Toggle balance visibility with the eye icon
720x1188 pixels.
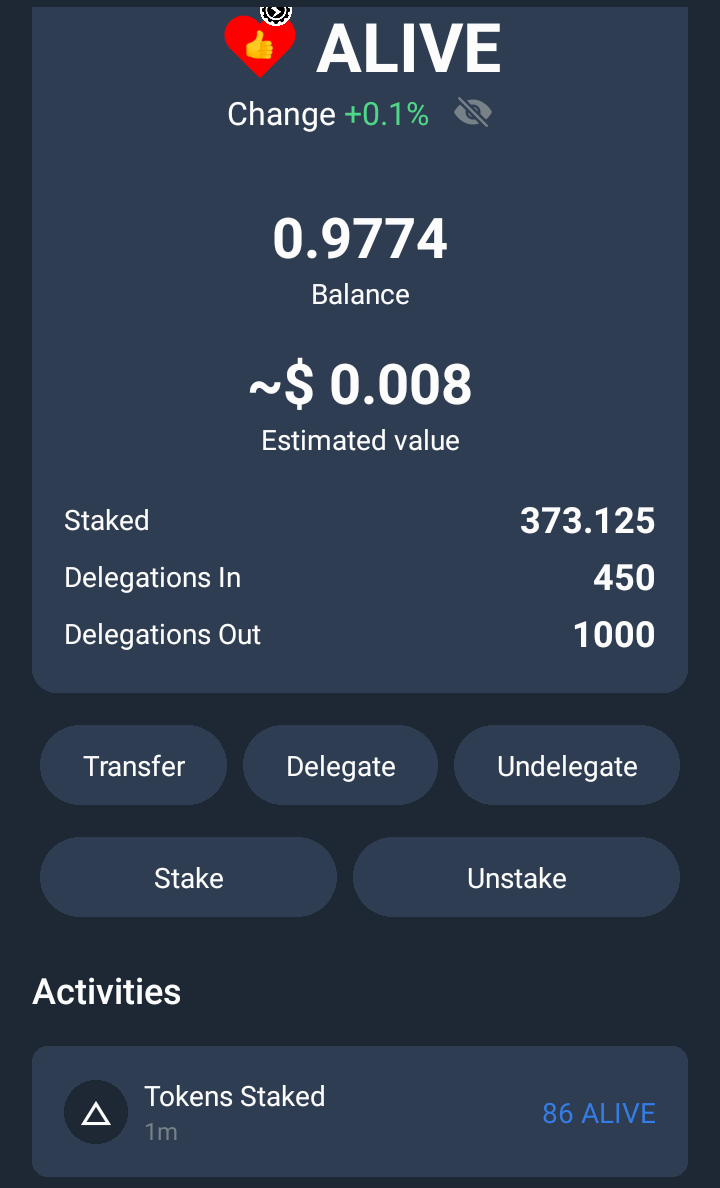(x=473, y=113)
